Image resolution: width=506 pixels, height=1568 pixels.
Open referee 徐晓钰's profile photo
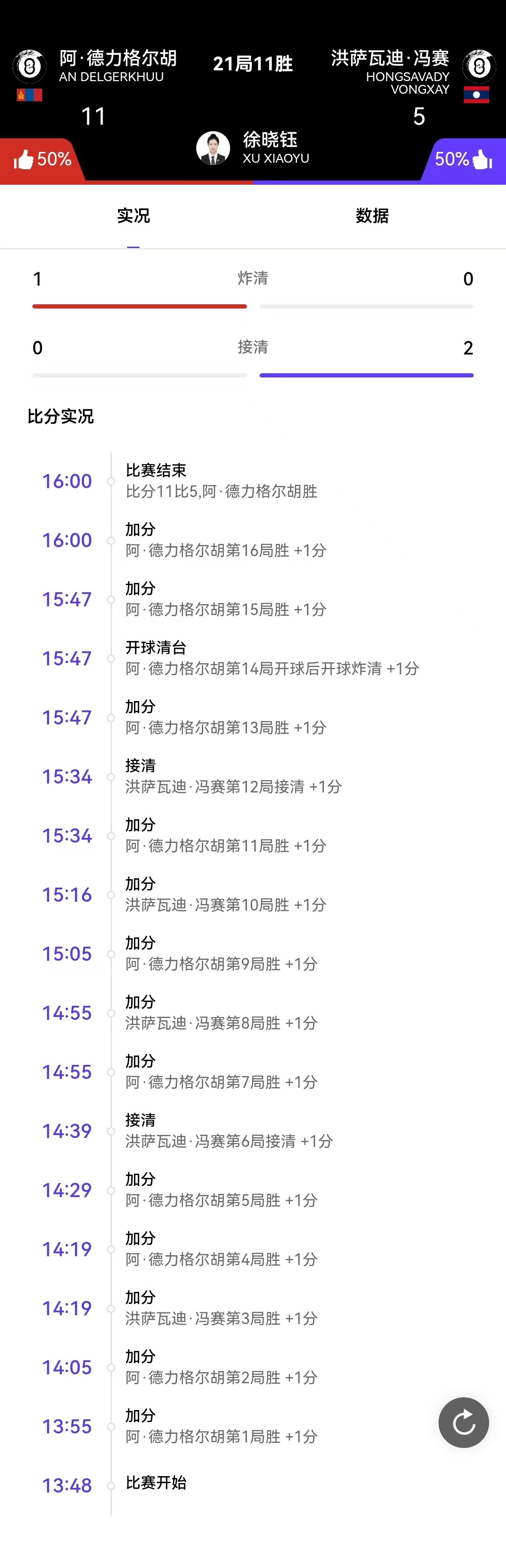[x=213, y=148]
